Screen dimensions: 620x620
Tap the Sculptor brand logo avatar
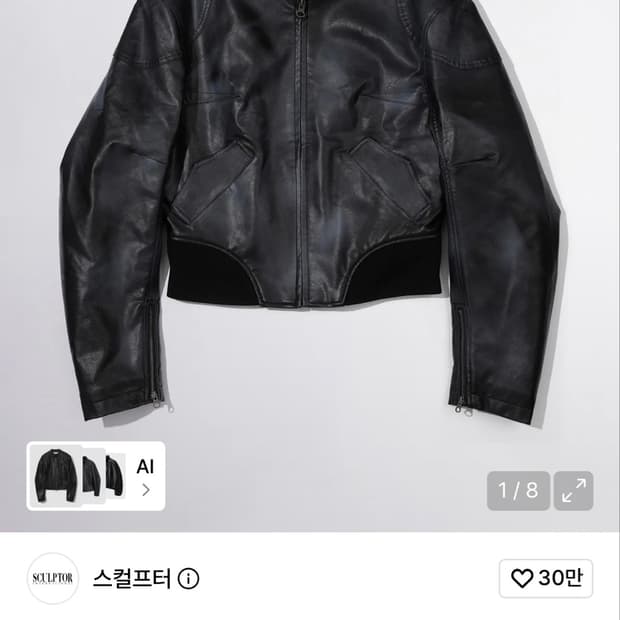53,578
